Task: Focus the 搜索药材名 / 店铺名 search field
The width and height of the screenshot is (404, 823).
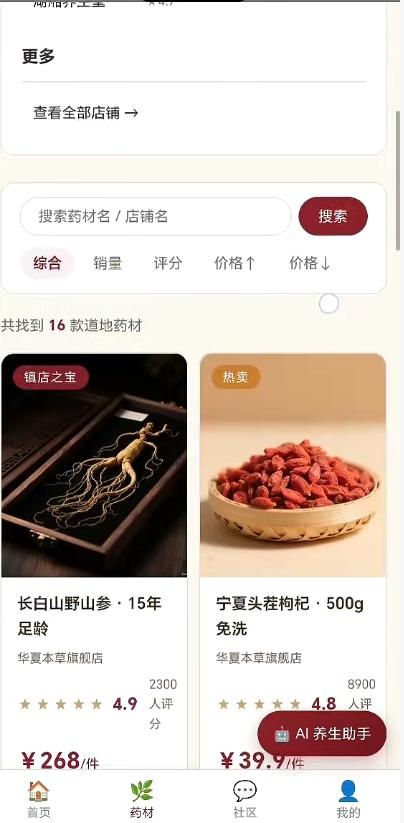Action: click(155, 216)
